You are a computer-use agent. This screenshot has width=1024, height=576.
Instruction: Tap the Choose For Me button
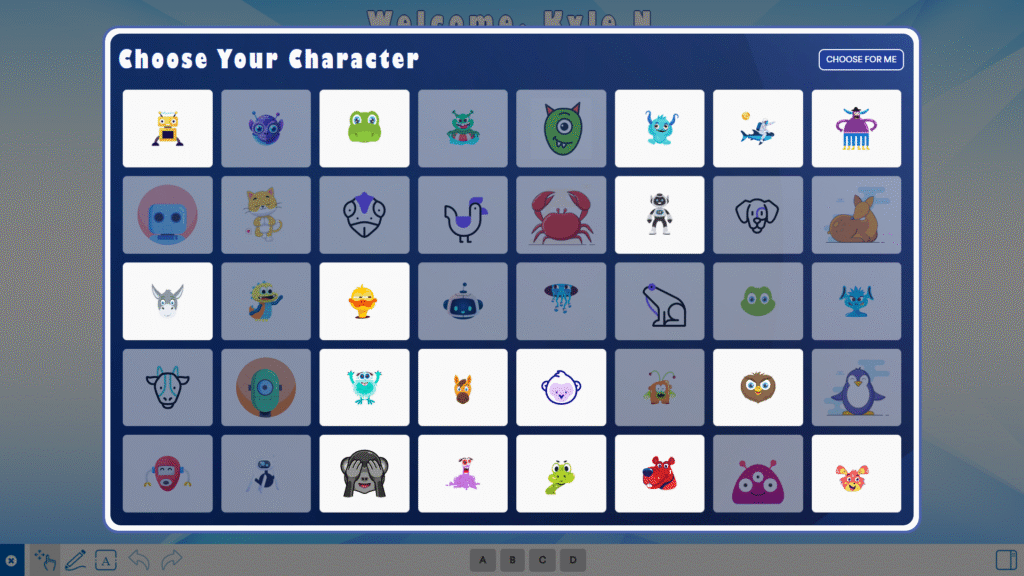click(x=861, y=59)
